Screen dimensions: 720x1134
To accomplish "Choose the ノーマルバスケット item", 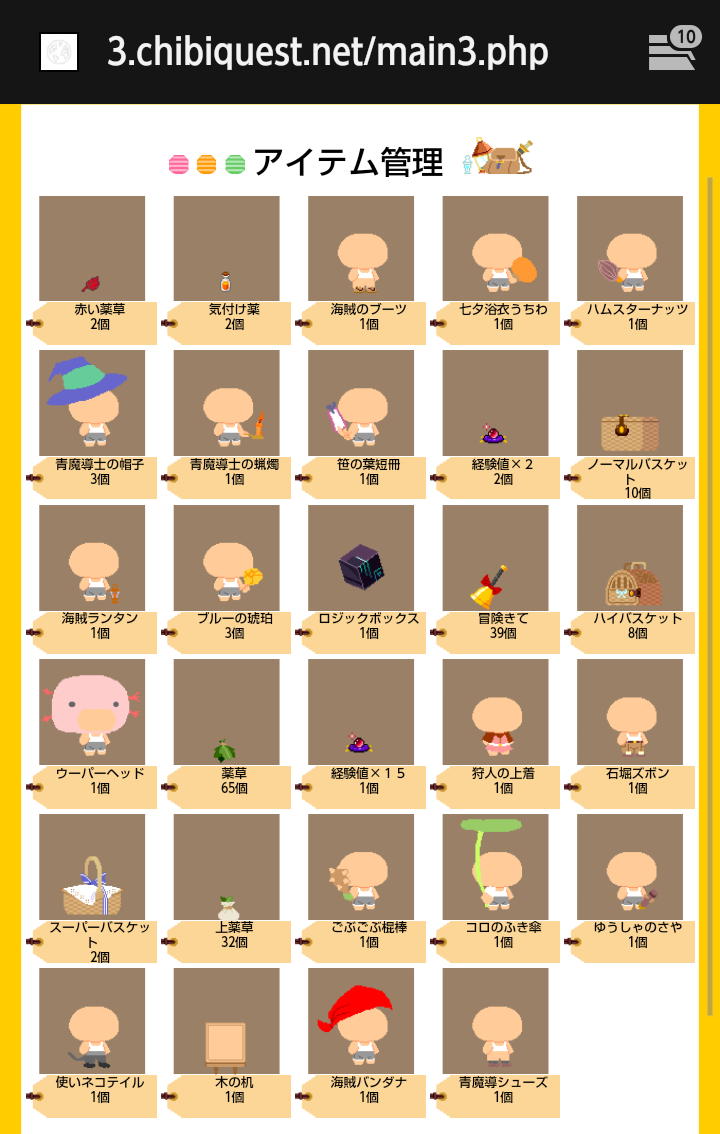I will [x=630, y=404].
